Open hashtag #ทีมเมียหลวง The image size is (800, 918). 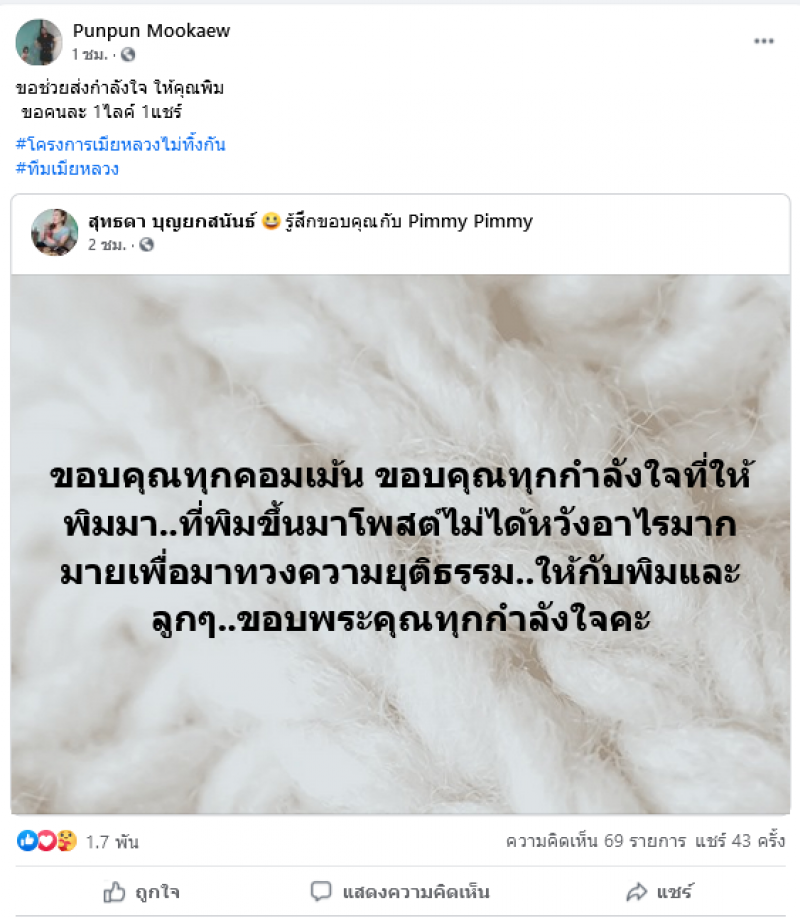click(68, 168)
